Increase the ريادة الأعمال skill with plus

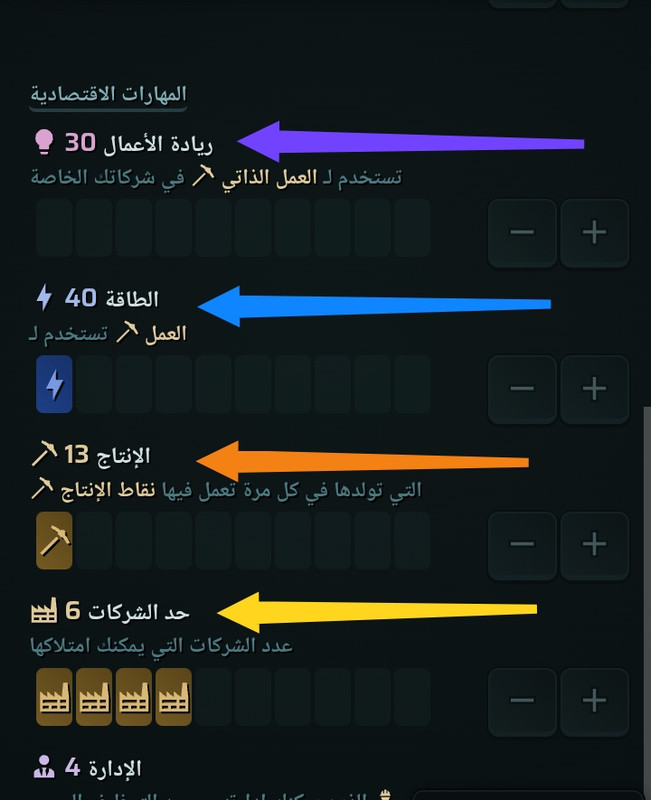coord(594,233)
